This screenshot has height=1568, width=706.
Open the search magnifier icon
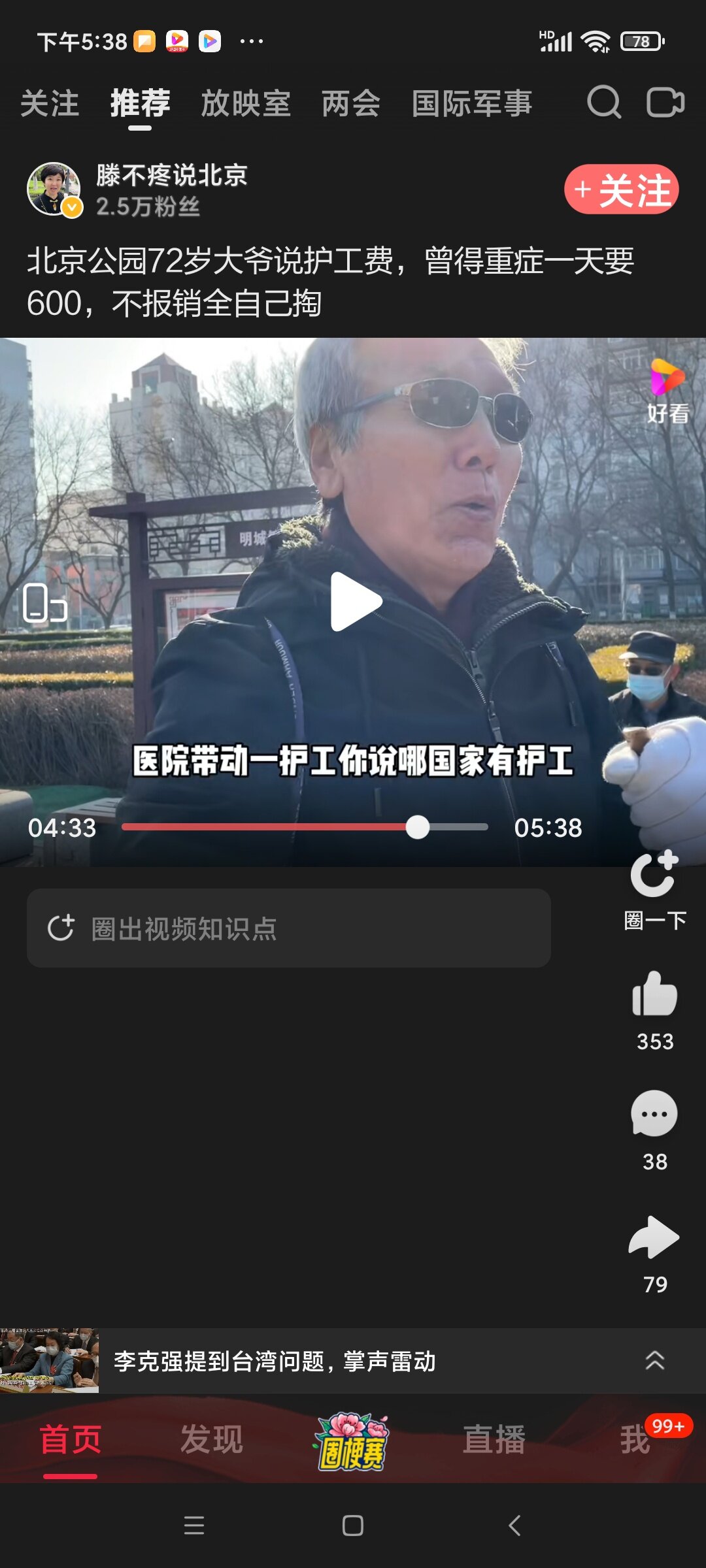click(603, 102)
